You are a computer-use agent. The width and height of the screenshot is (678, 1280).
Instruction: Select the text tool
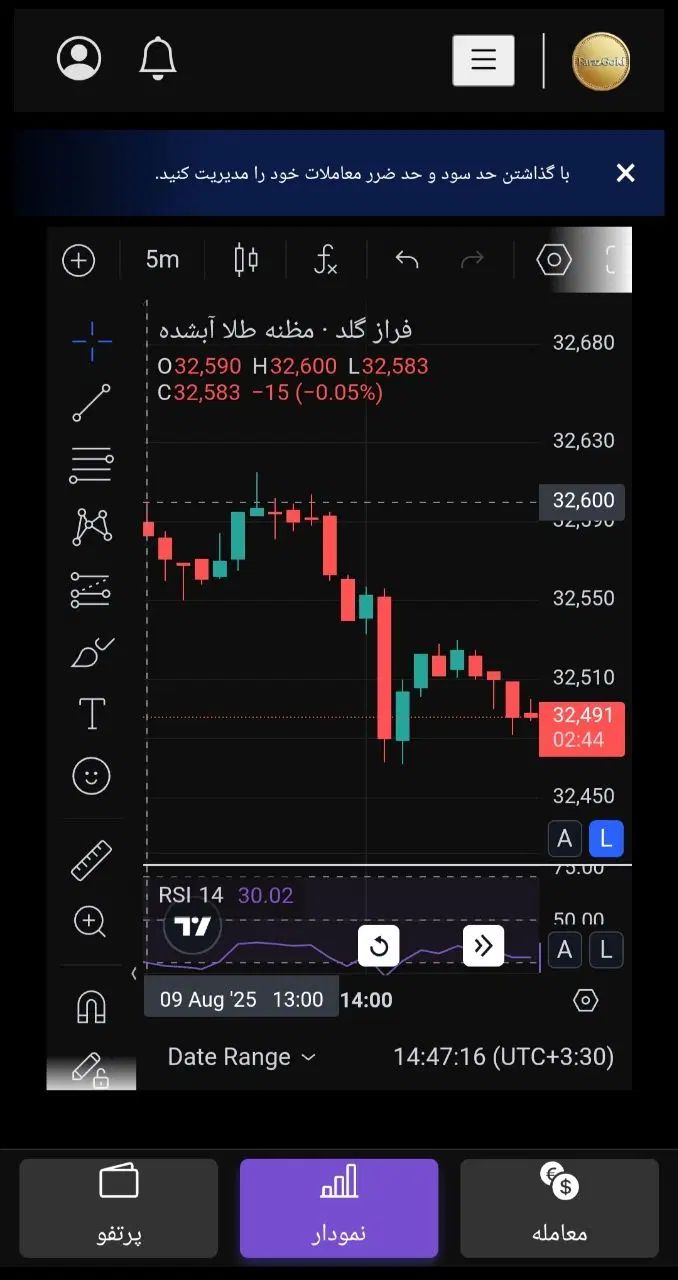pyautogui.click(x=92, y=714)
